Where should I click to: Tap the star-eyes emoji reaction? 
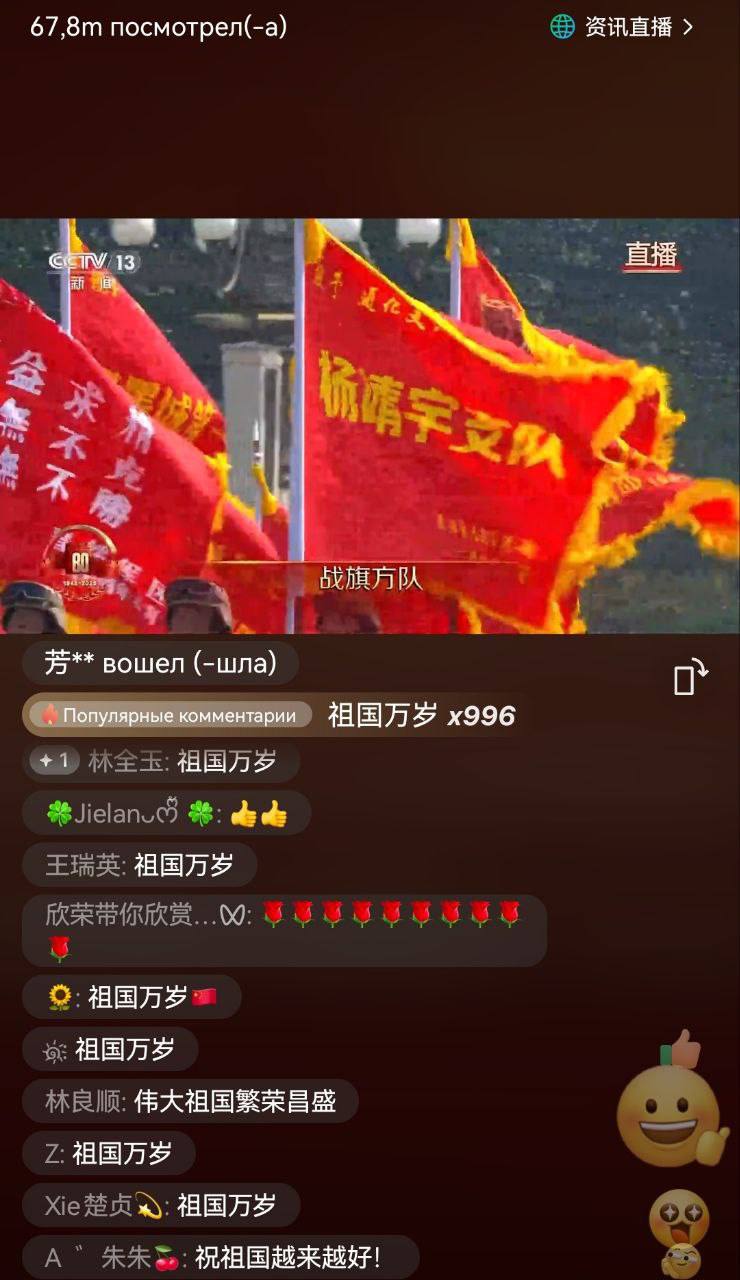(x=679, y=1218)
